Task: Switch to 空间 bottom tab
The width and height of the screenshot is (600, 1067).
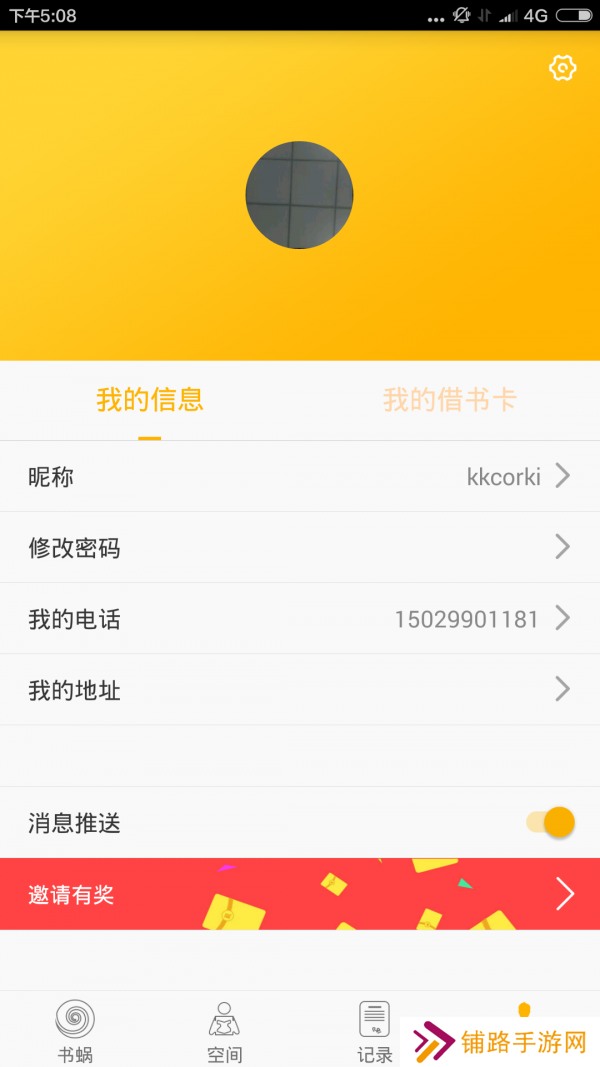Action: tap(225, 1030)
